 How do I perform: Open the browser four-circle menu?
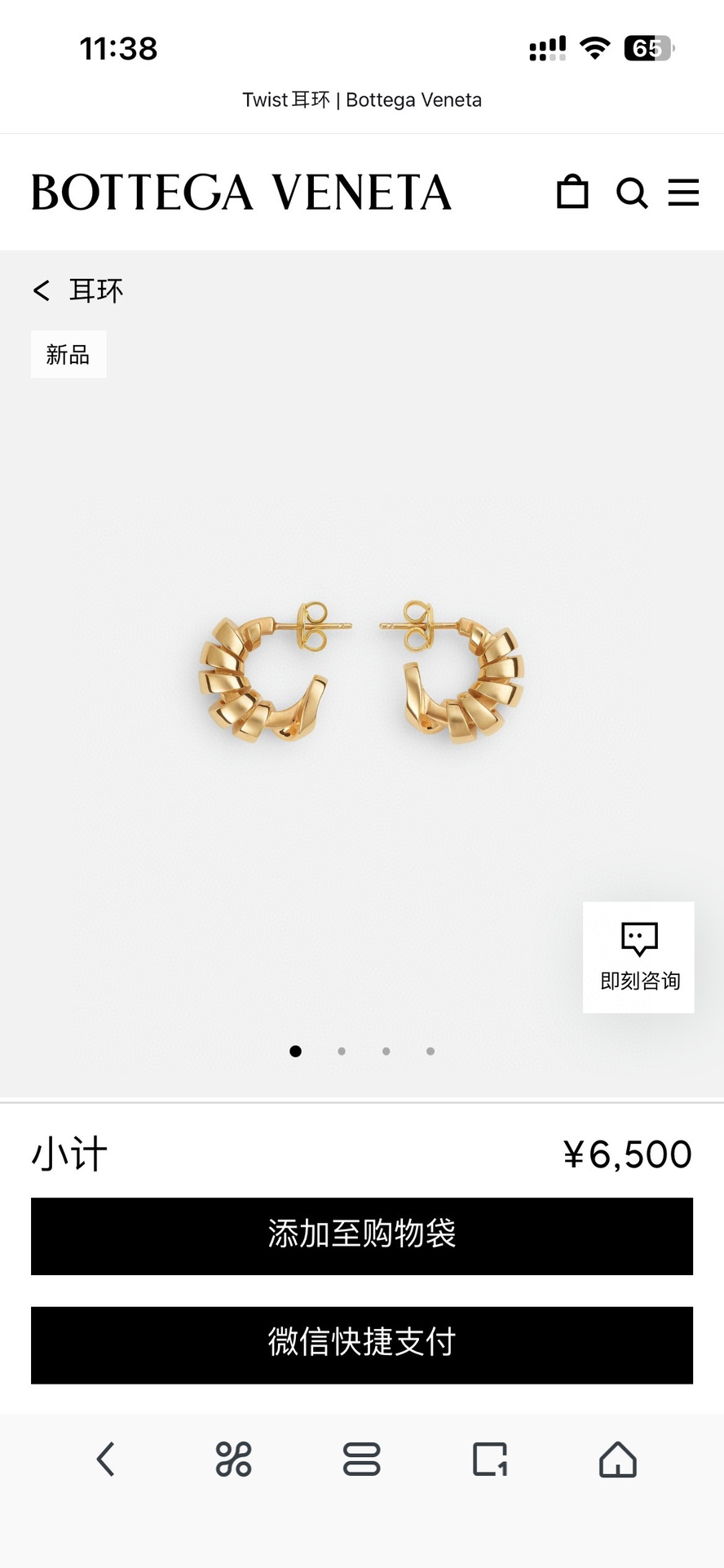(x=233, y=1459)
